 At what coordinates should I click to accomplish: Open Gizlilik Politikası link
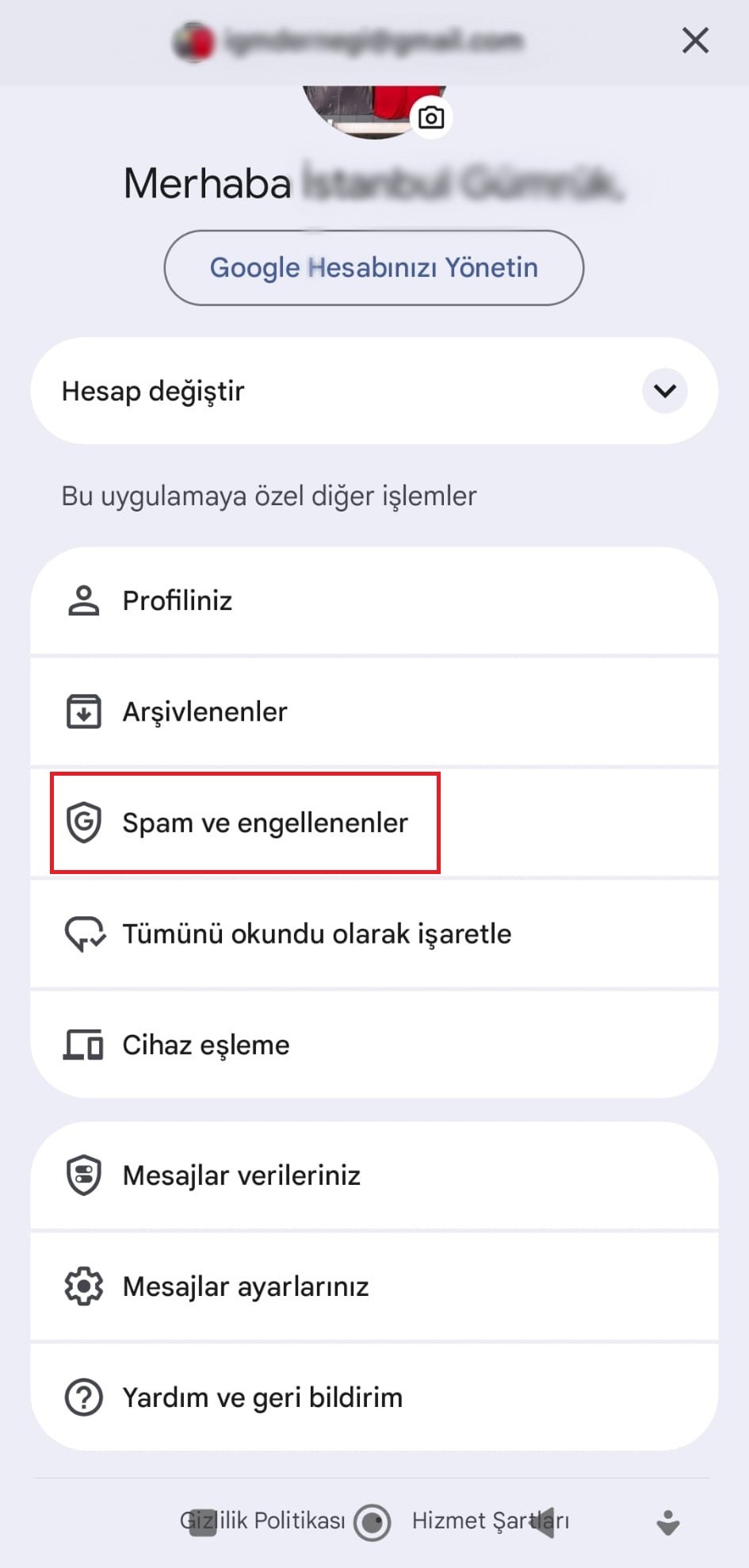[263, 1520]
